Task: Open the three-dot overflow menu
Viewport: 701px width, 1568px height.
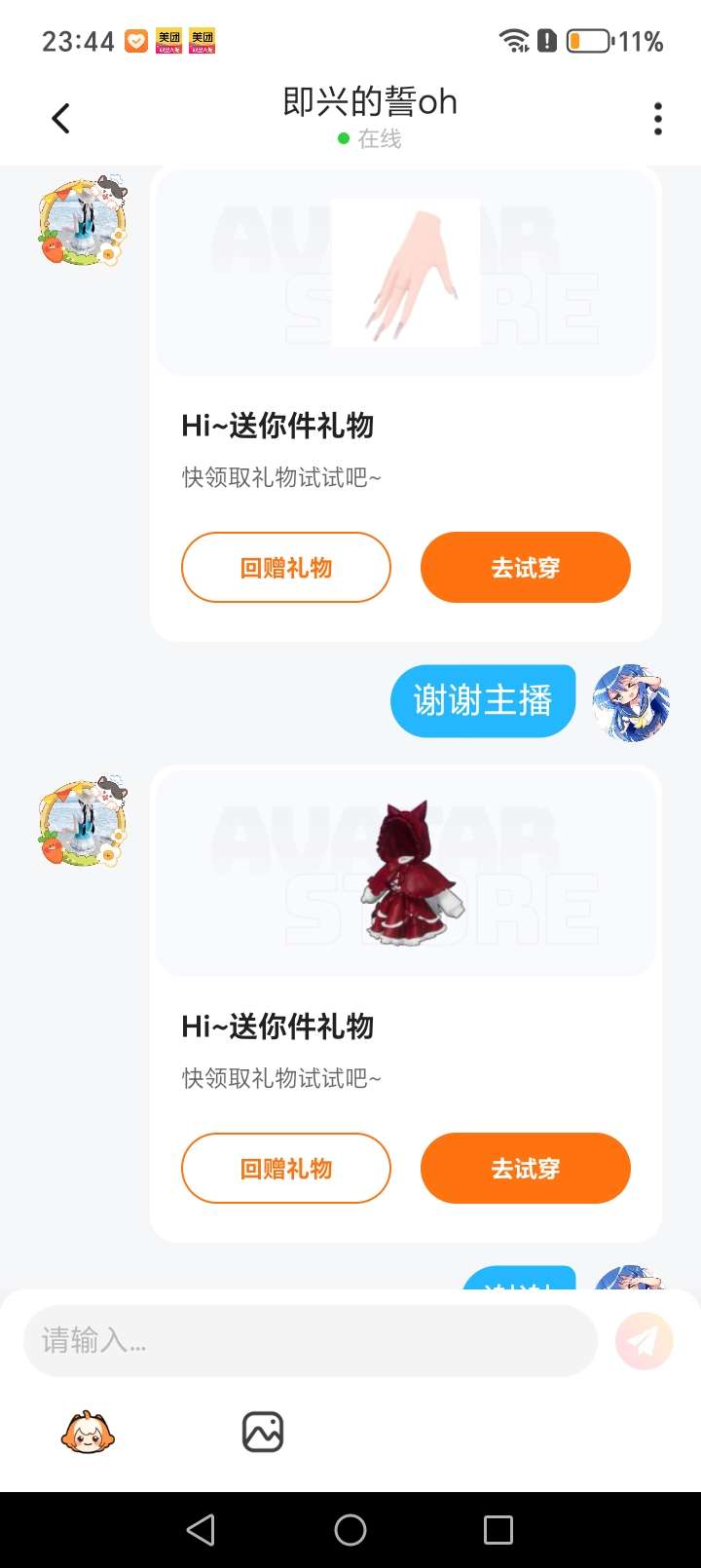Action: 658,119
